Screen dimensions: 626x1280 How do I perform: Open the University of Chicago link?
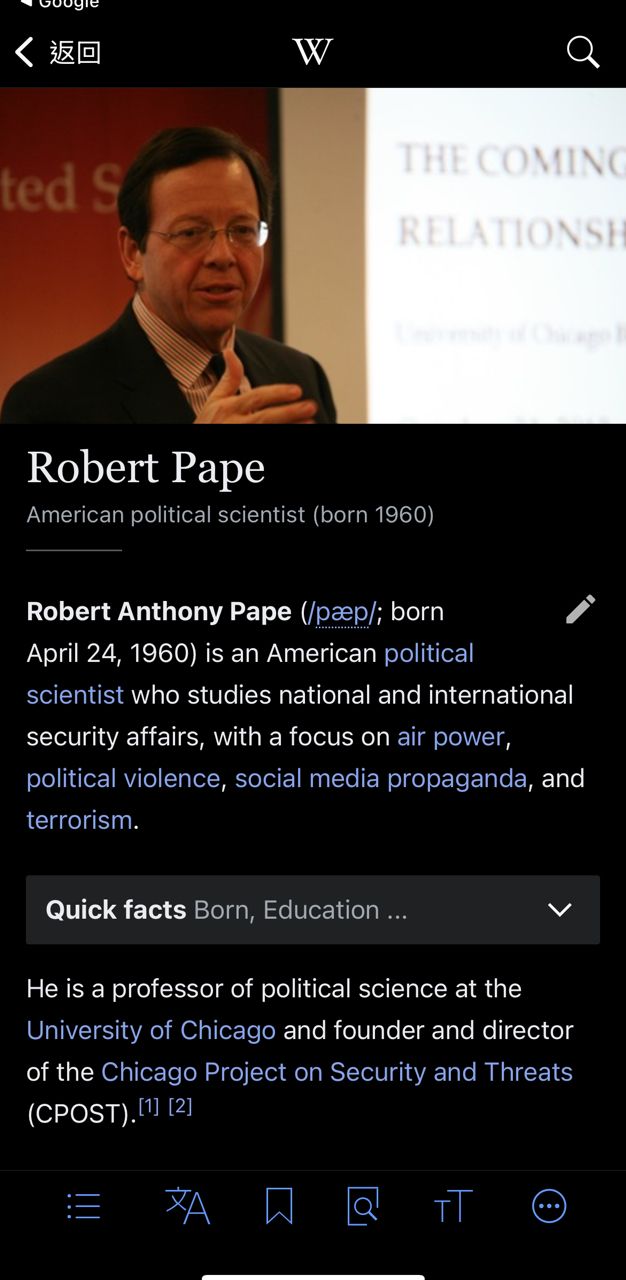(151, 1030)
